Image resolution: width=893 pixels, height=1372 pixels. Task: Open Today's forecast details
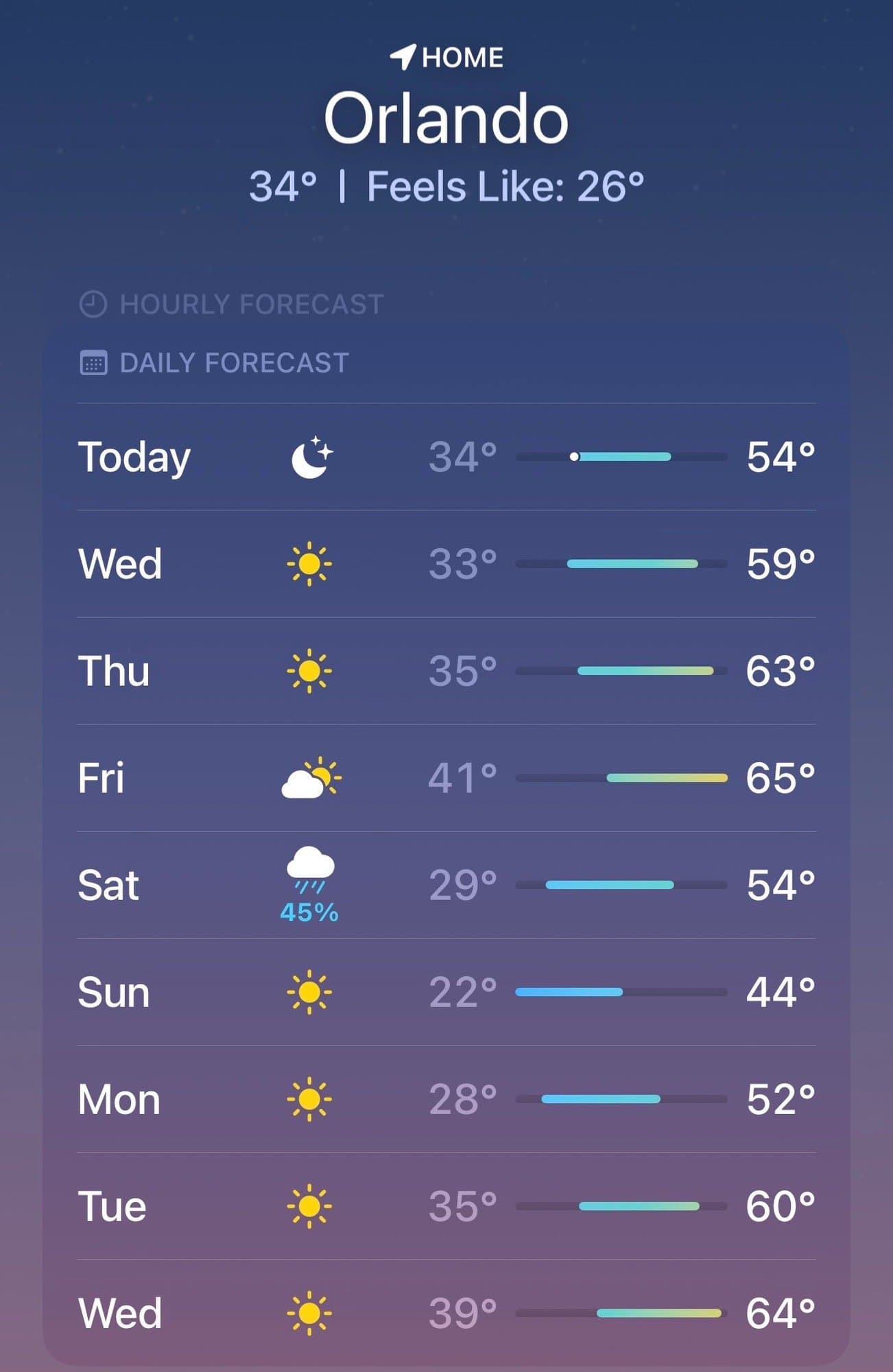point(446,457)
